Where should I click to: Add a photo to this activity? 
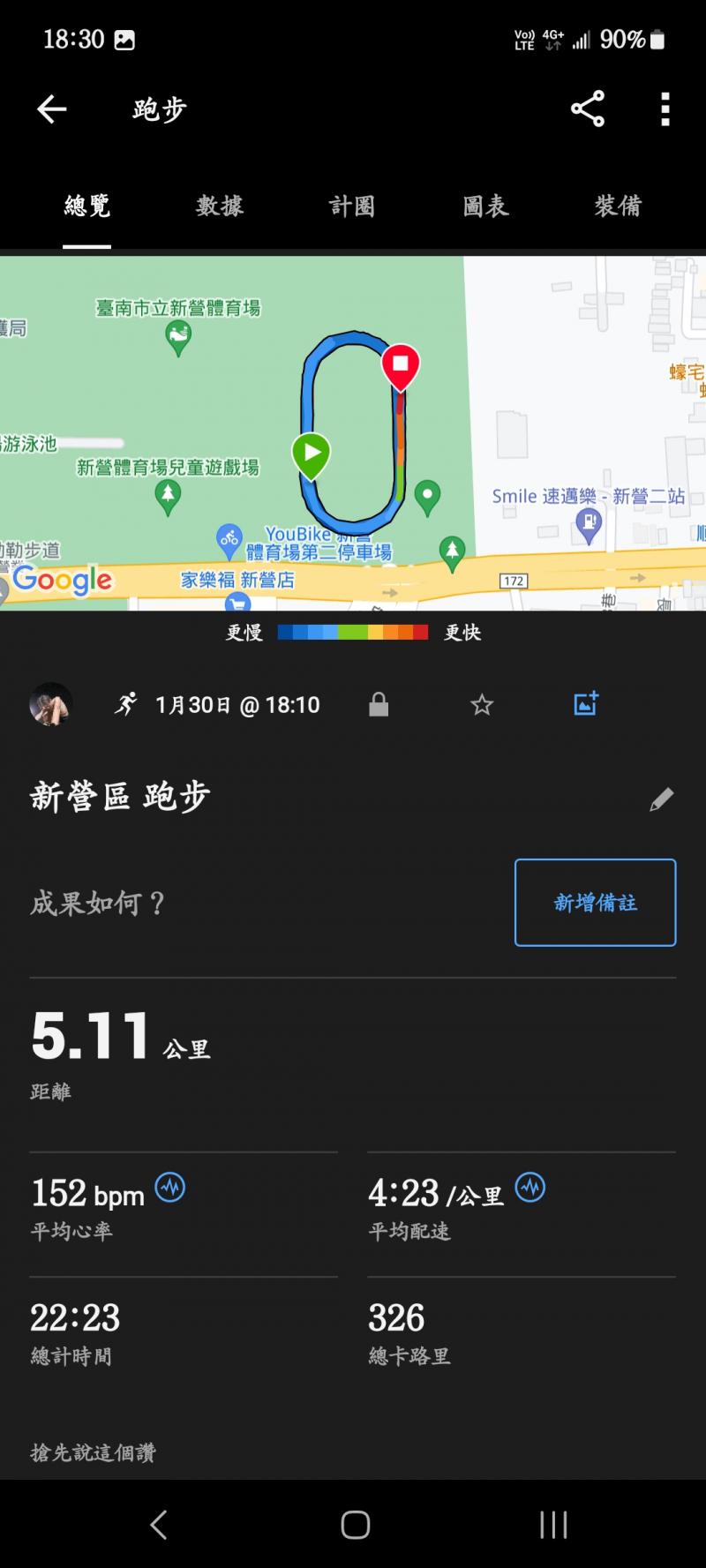coord(586,703)
